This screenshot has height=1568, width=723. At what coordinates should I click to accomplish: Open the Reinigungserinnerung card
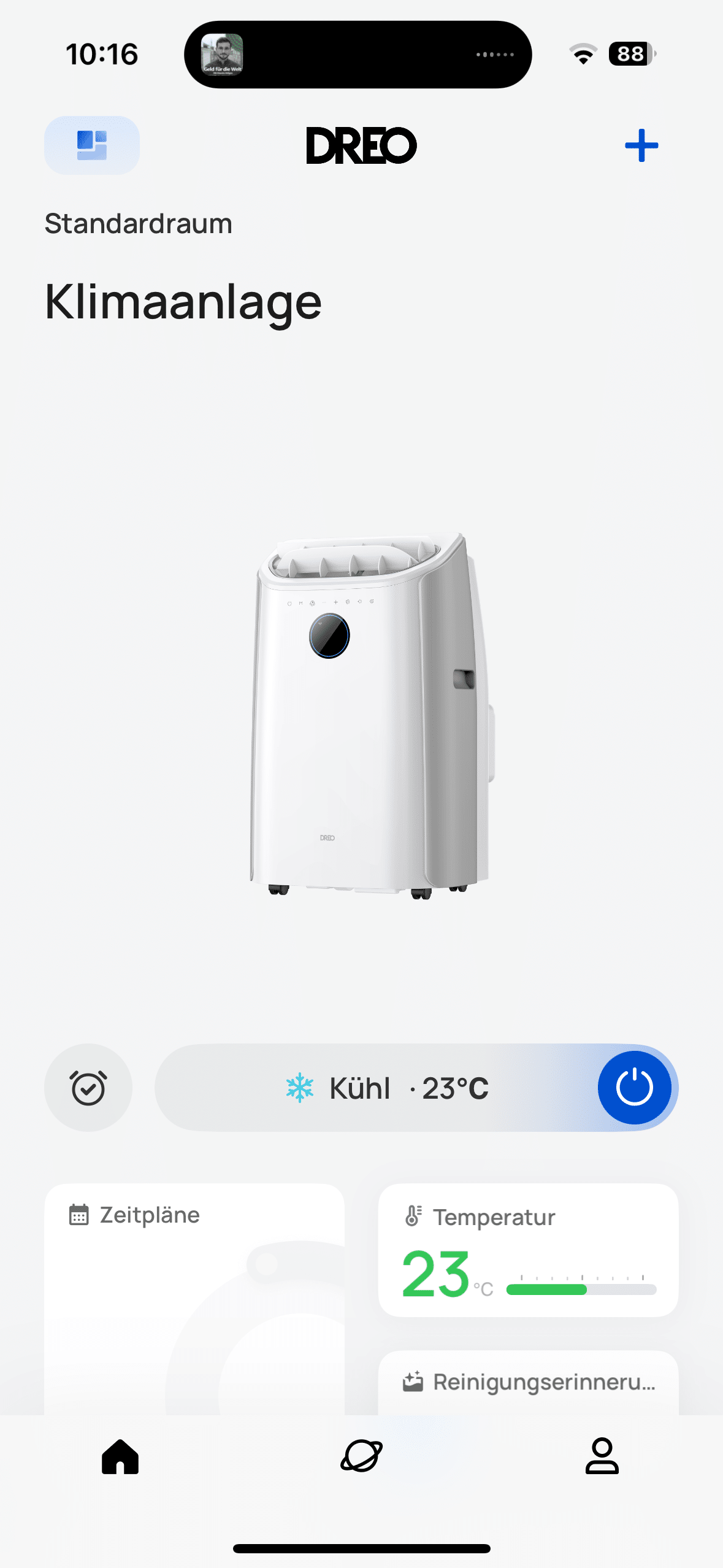[528, 1383]
